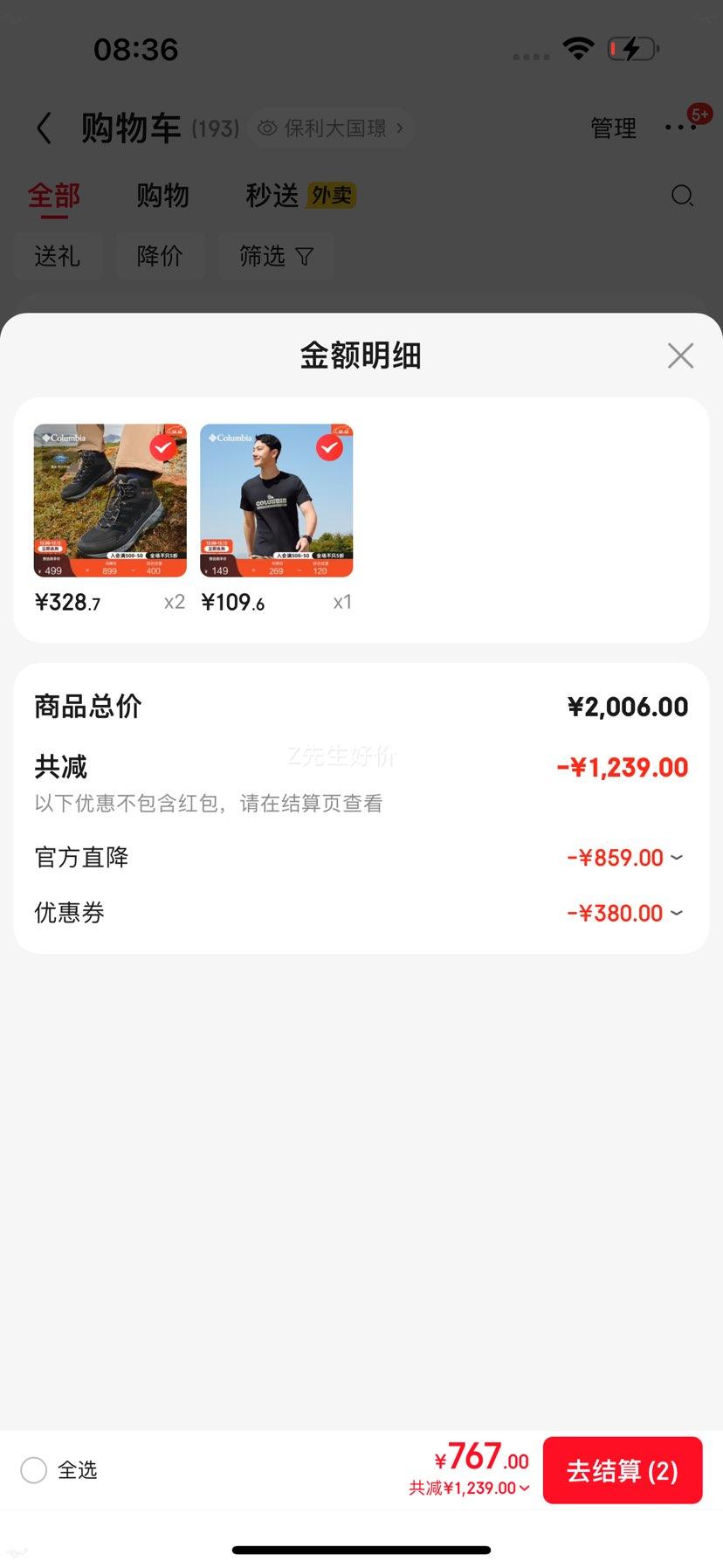Switch to the 购物 tab
Screen dimensions: 723x1568
(162, 196)
